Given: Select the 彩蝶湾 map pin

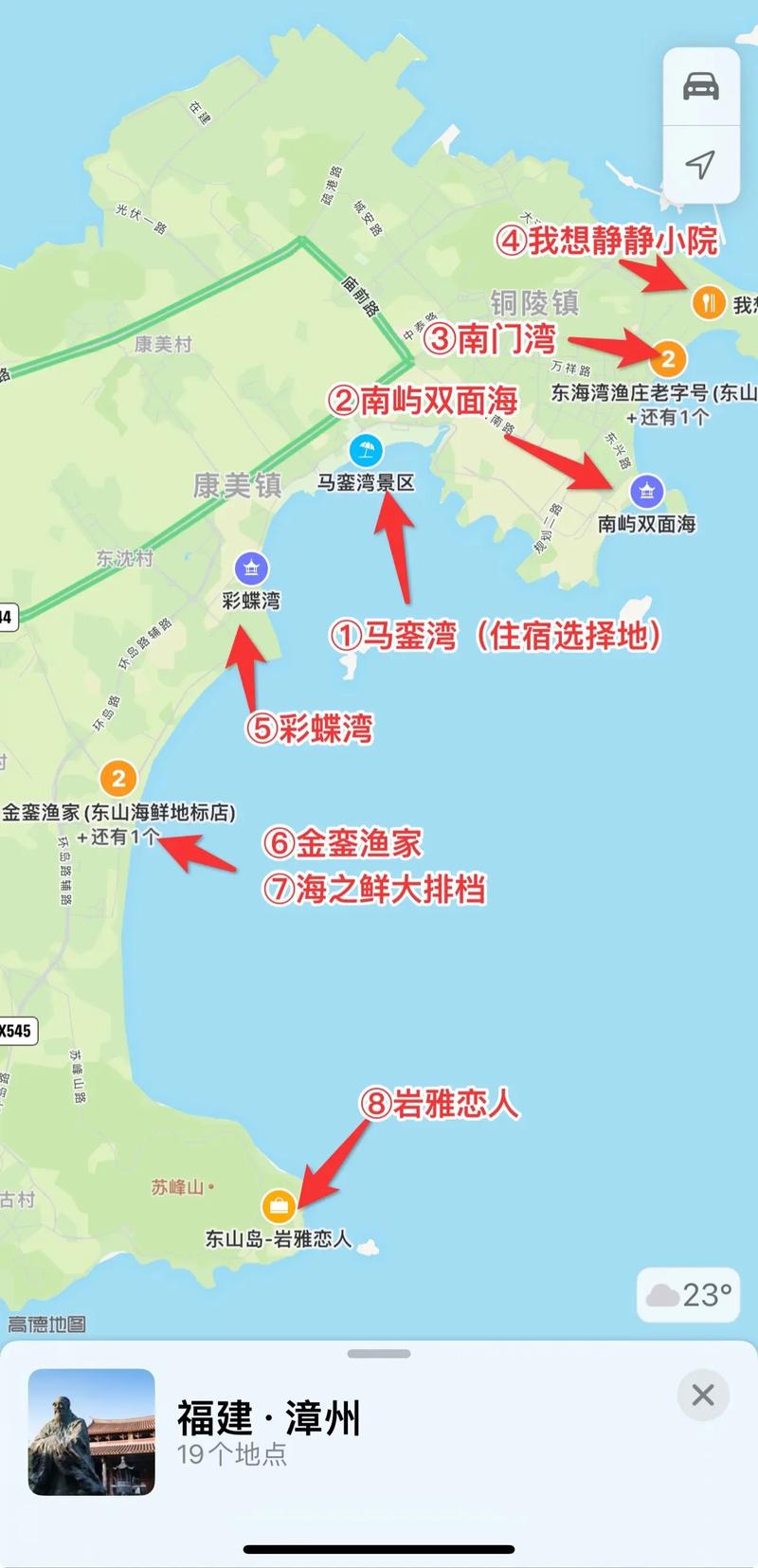Looking at the screenshot, I should tap(251, 568).
